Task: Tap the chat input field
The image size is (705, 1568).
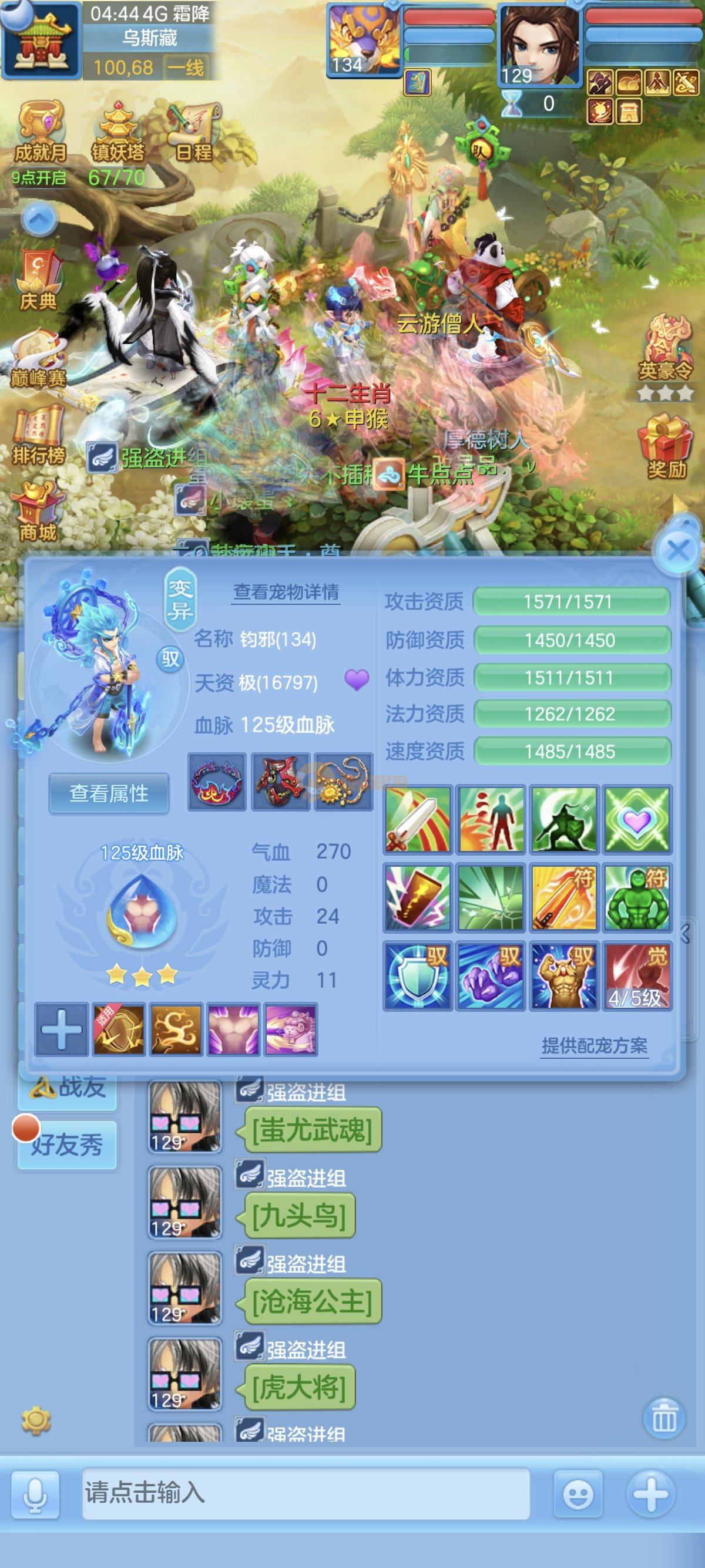Action: click(x=305, y=1493)
